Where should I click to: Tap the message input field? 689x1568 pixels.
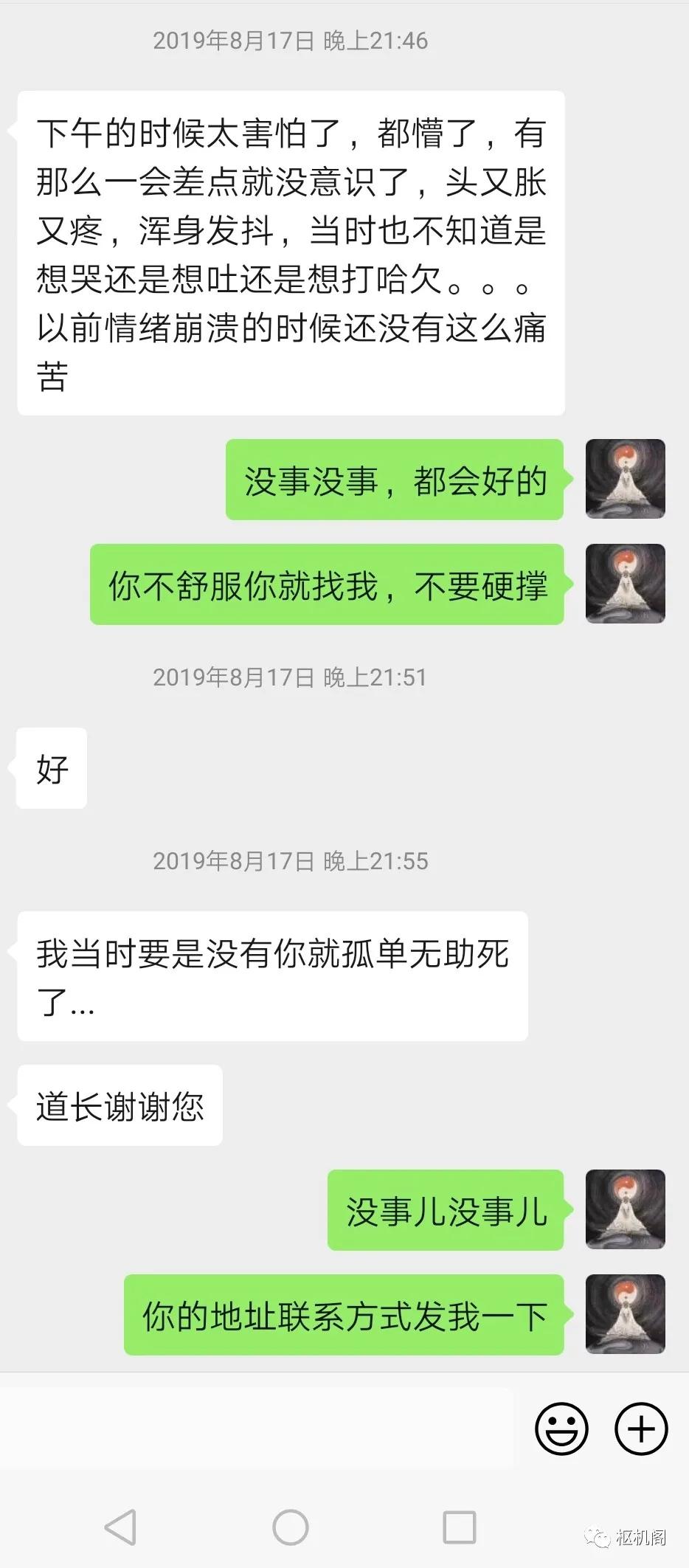coord(258,1428)
